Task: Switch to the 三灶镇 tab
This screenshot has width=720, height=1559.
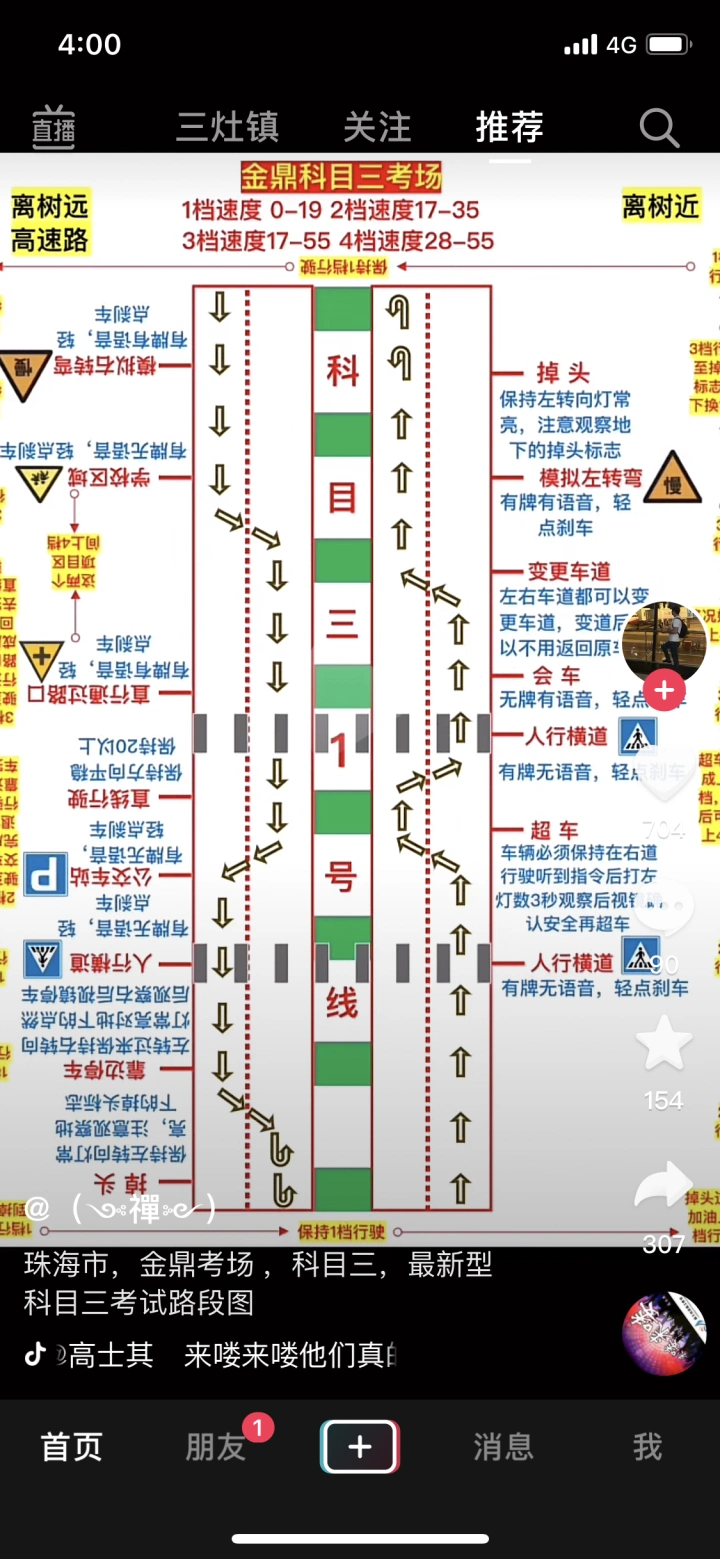Action: click(227, 128)
